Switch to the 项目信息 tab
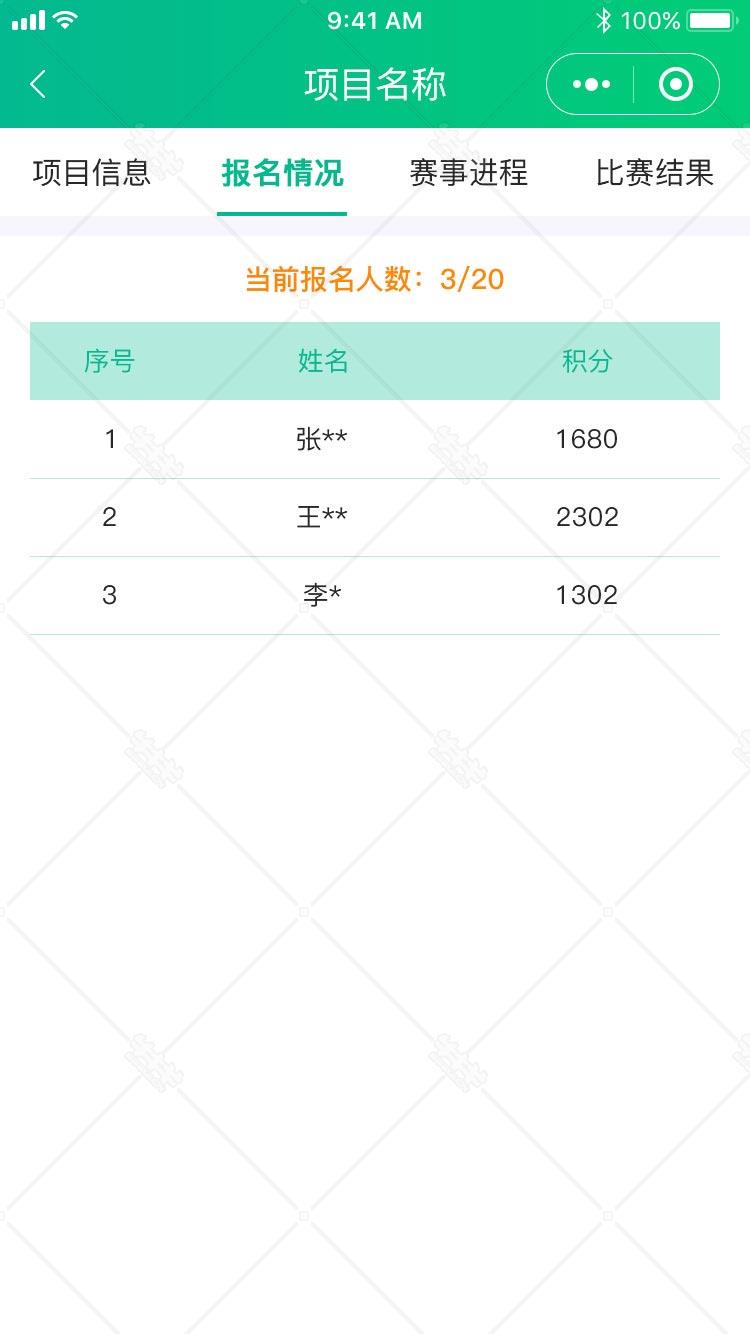 click(x=92, y=173)
